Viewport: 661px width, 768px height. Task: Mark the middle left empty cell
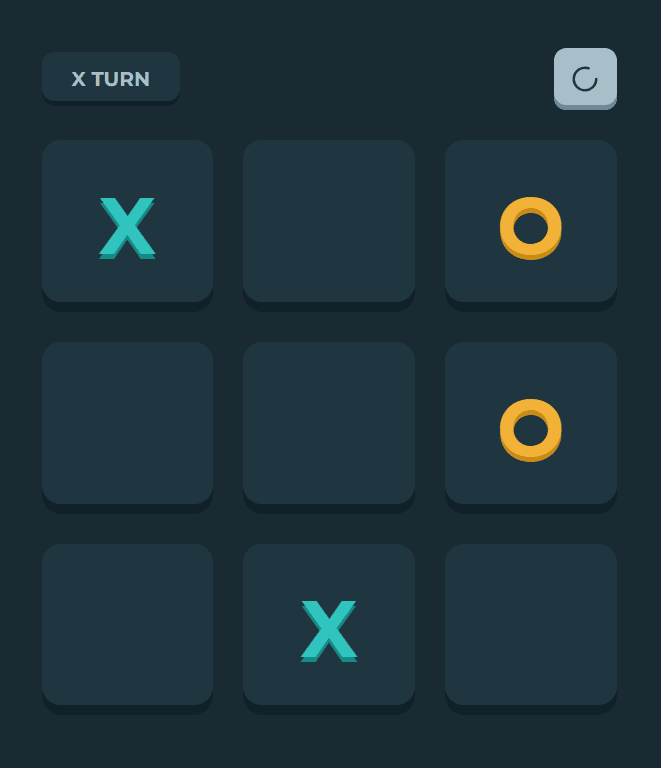127,423
